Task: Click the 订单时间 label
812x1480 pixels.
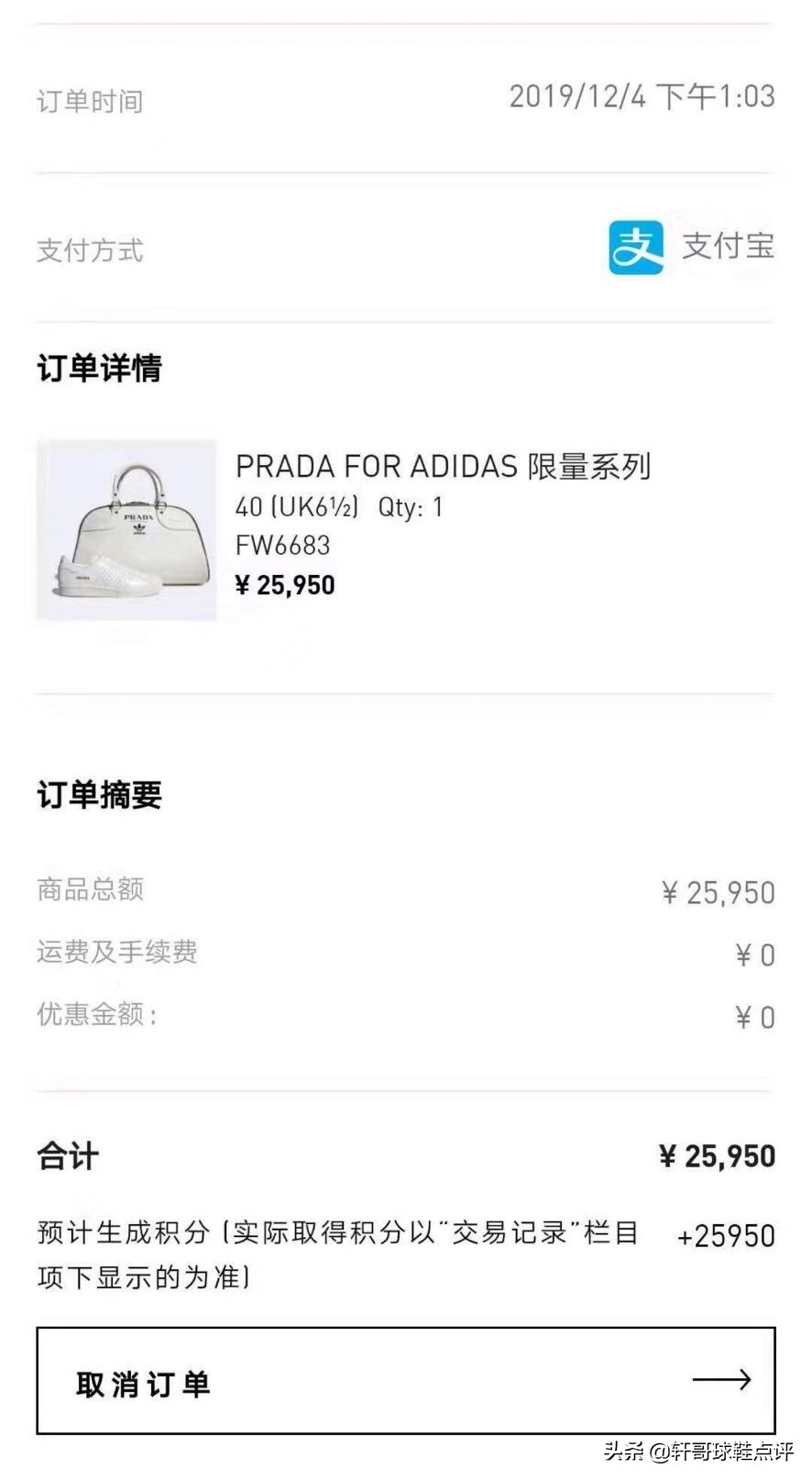Action: (x=89, y=102)
